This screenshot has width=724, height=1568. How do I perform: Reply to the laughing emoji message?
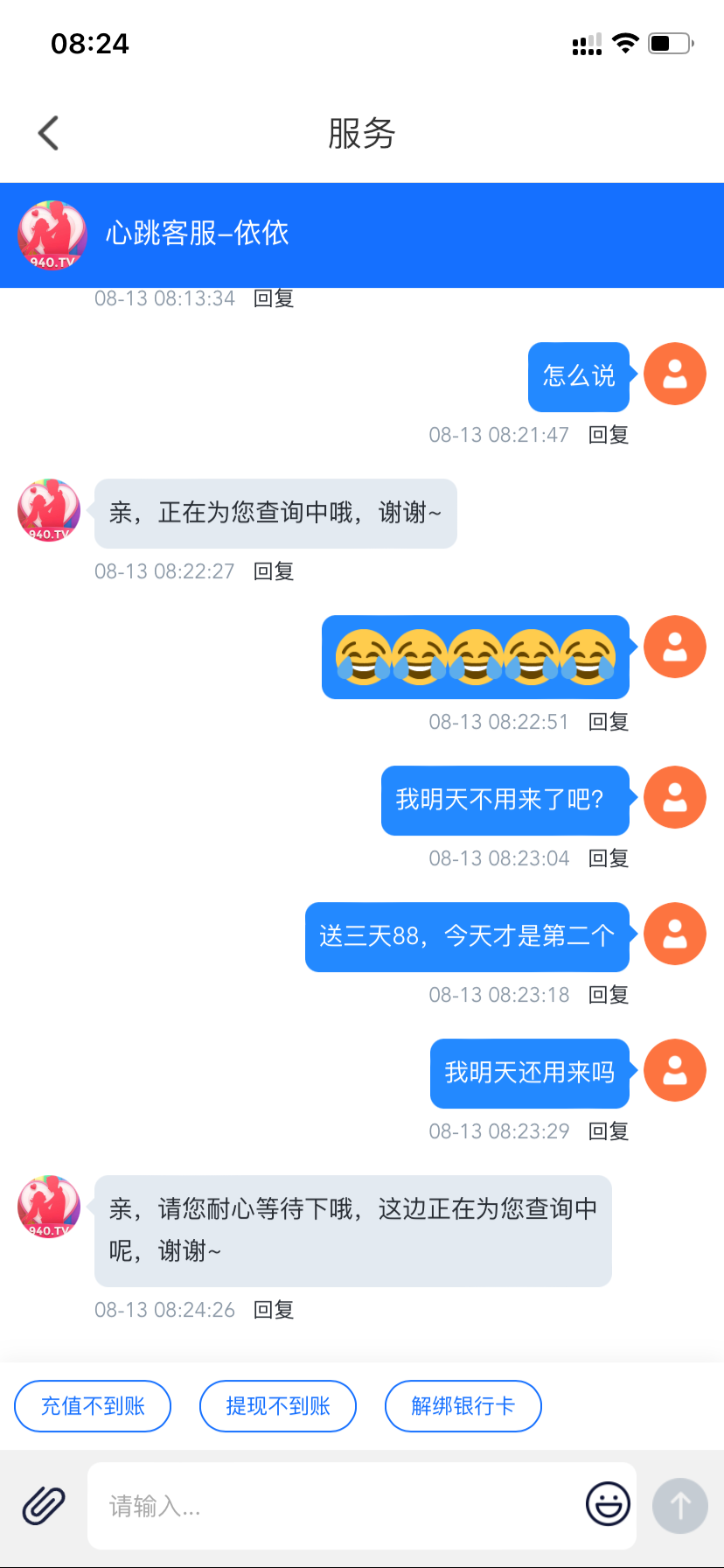tap(609, 722)
